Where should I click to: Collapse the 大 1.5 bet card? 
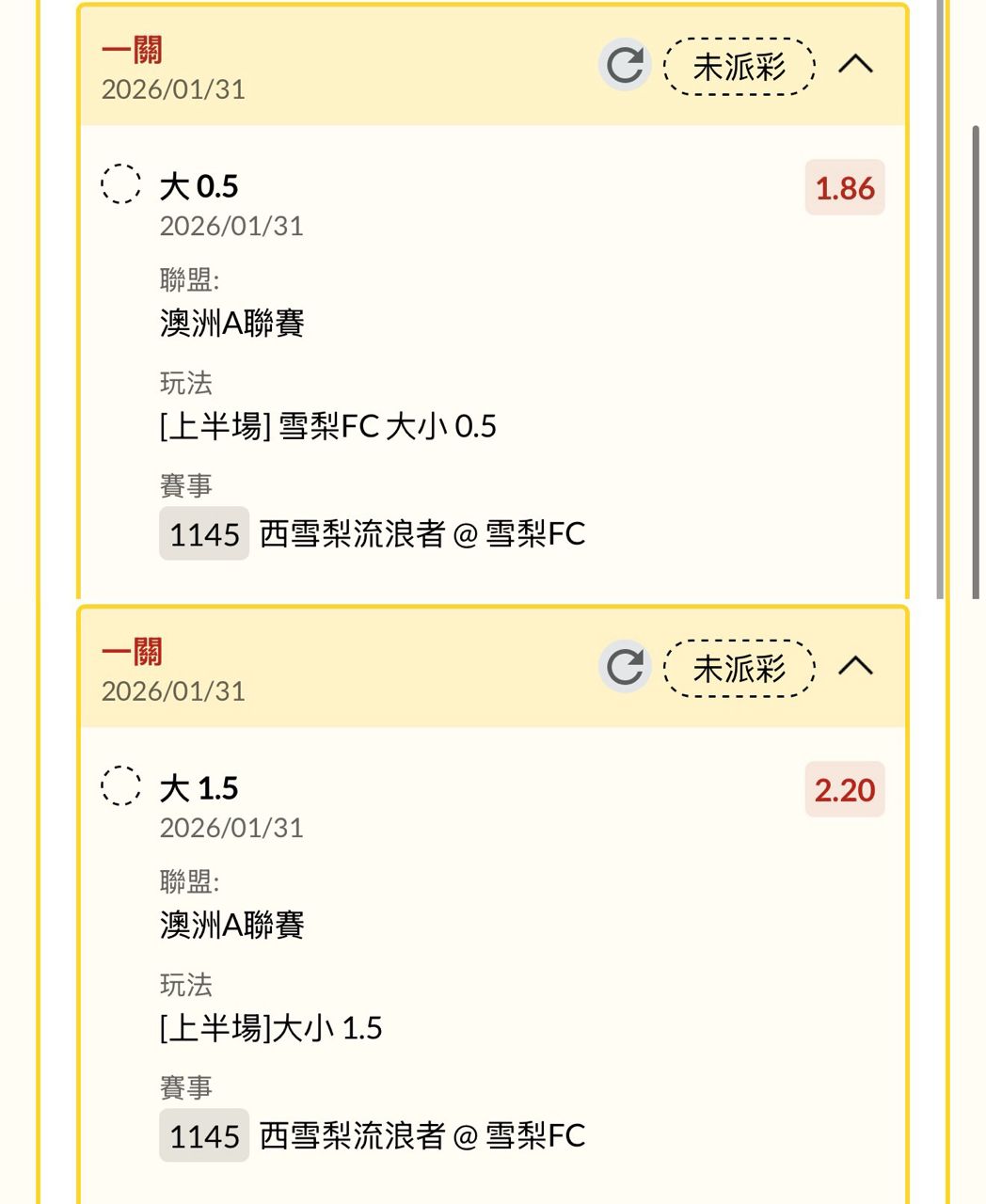[x=855, y=667]
